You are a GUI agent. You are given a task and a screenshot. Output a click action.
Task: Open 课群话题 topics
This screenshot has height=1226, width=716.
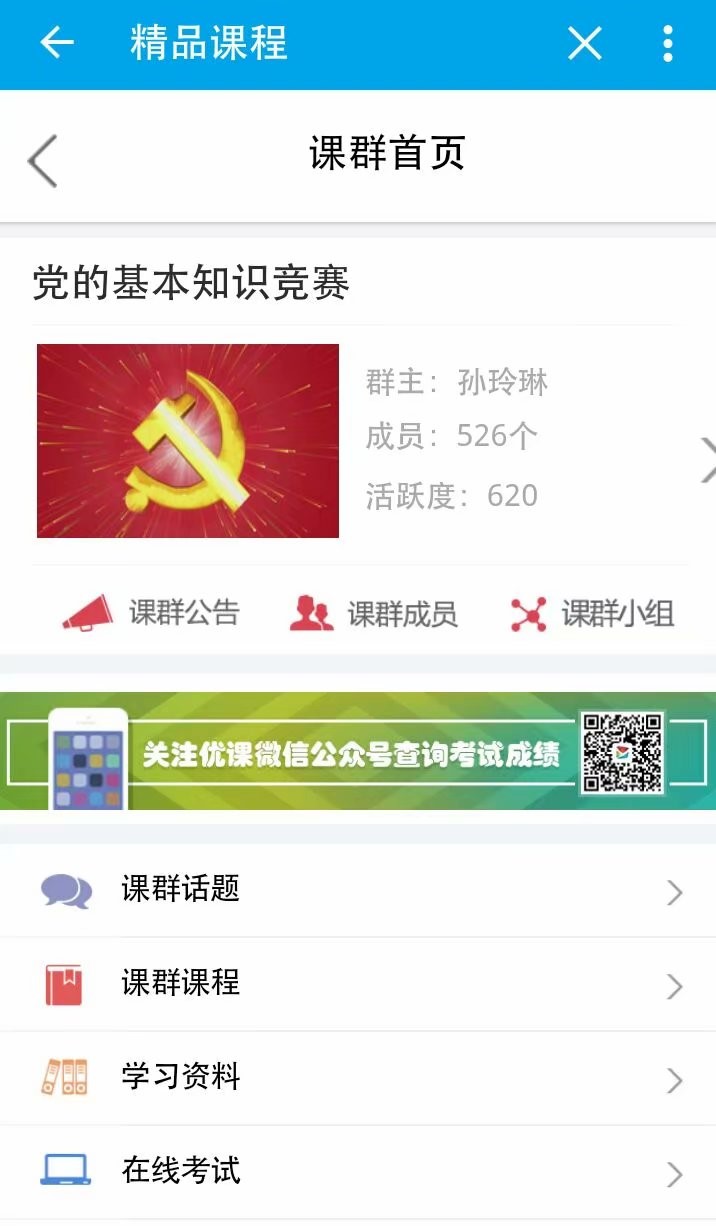coord(358,890)
